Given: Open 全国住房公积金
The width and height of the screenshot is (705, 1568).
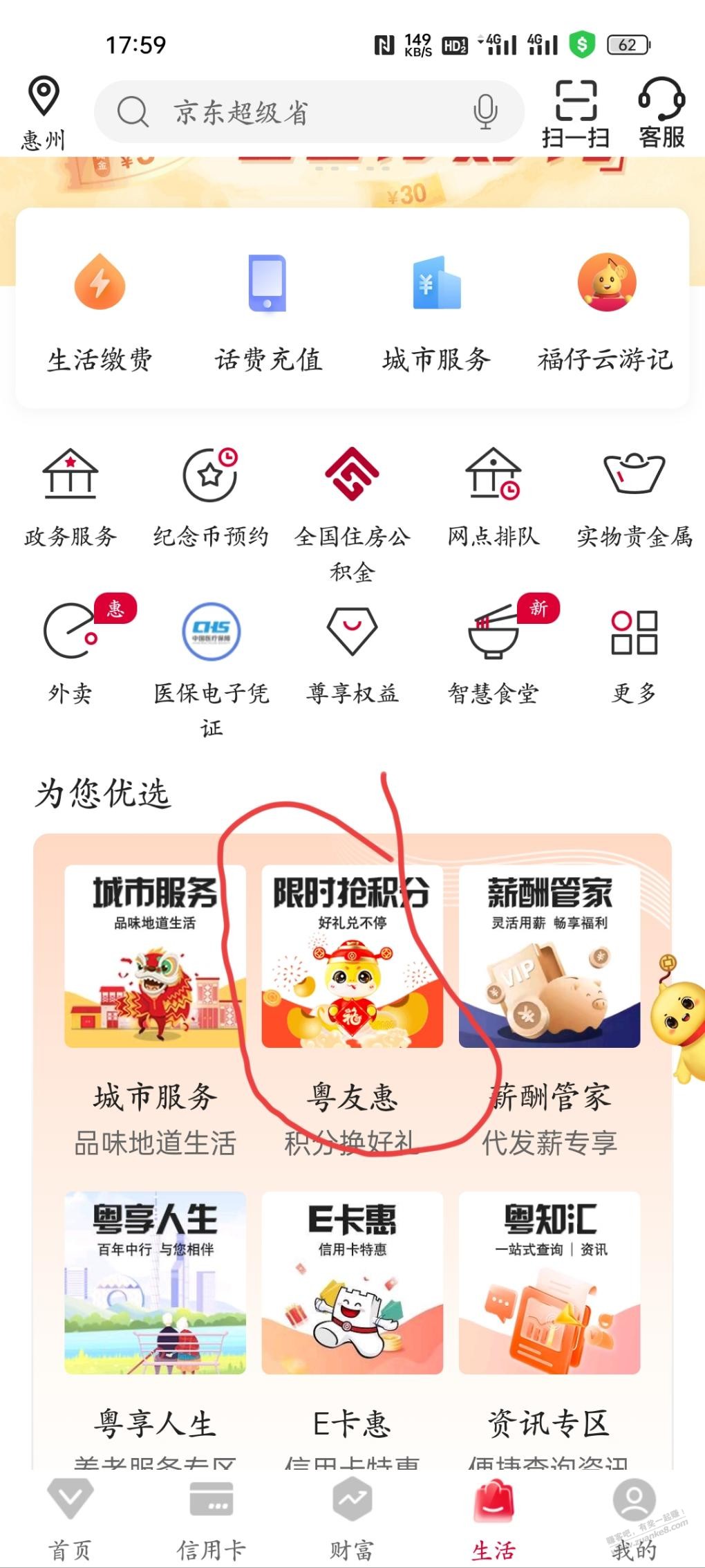Looking at the screenshot, I should pyautogui.click(x=352, y=512).
